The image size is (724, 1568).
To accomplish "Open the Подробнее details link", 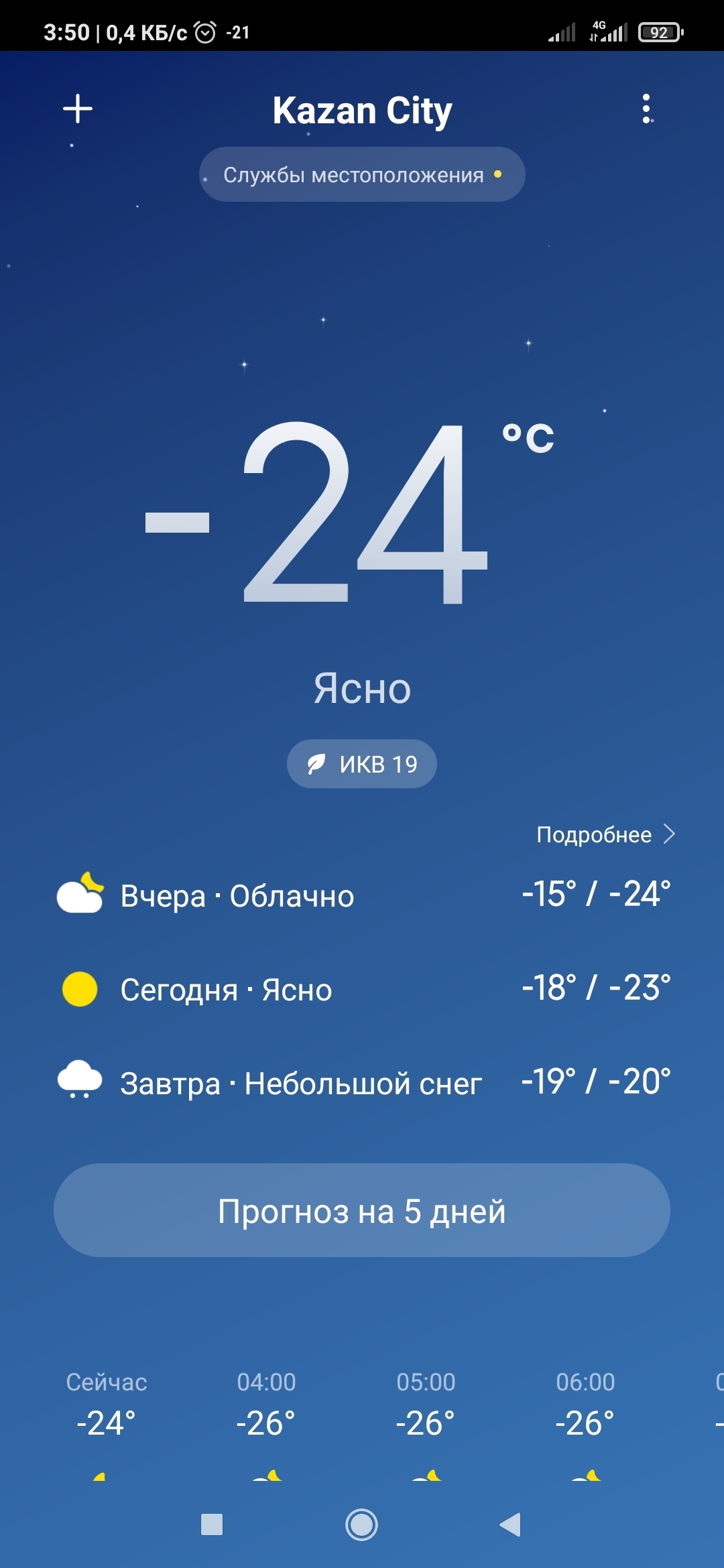I will tap(605, 834).
